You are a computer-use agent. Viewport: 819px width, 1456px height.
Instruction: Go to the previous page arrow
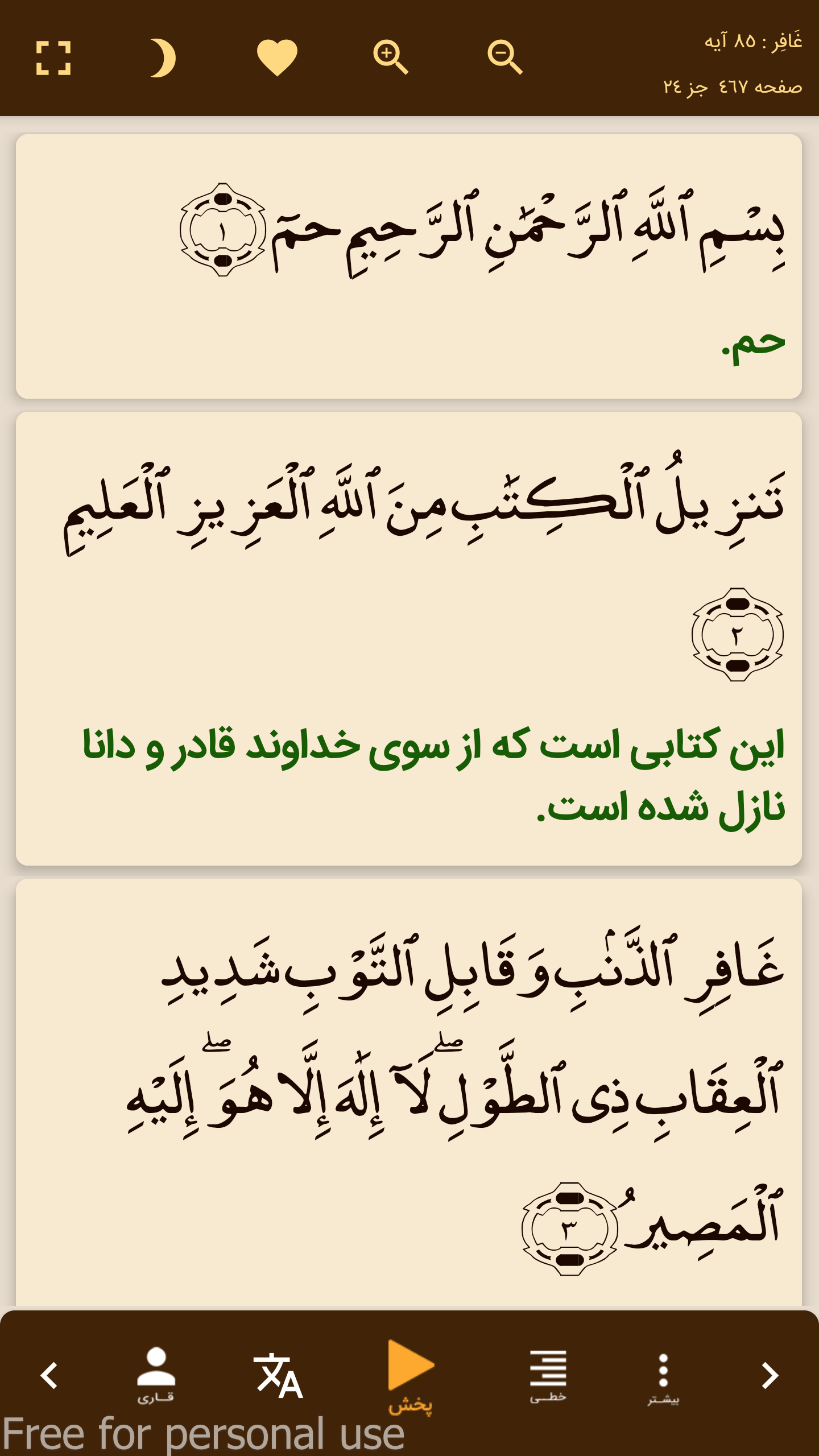[49, 1375]
